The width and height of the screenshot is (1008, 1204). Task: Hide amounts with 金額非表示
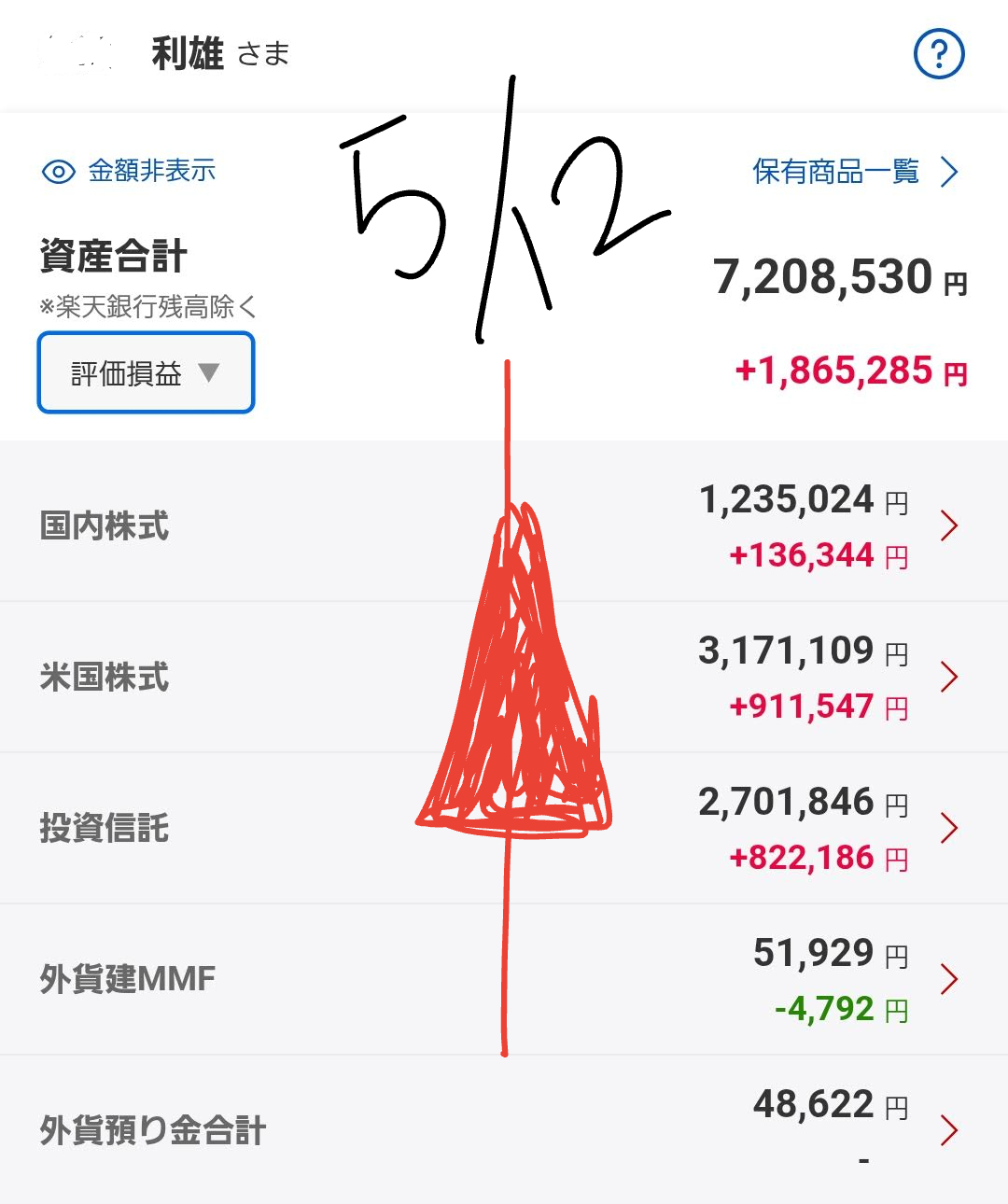tap(130, 171)
